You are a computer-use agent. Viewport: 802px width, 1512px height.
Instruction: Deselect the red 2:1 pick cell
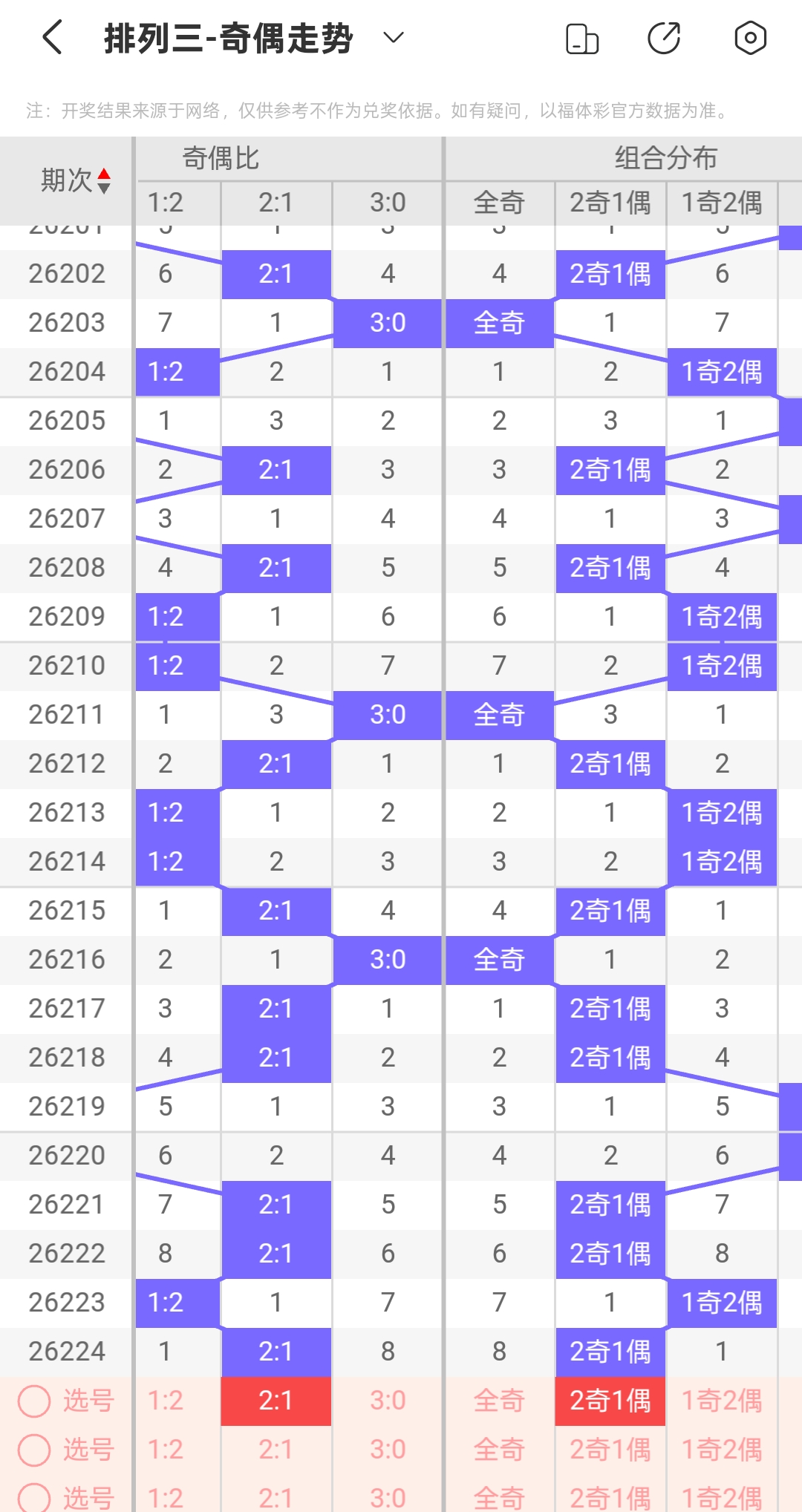pyautogui.click(x=276, y=1401)
